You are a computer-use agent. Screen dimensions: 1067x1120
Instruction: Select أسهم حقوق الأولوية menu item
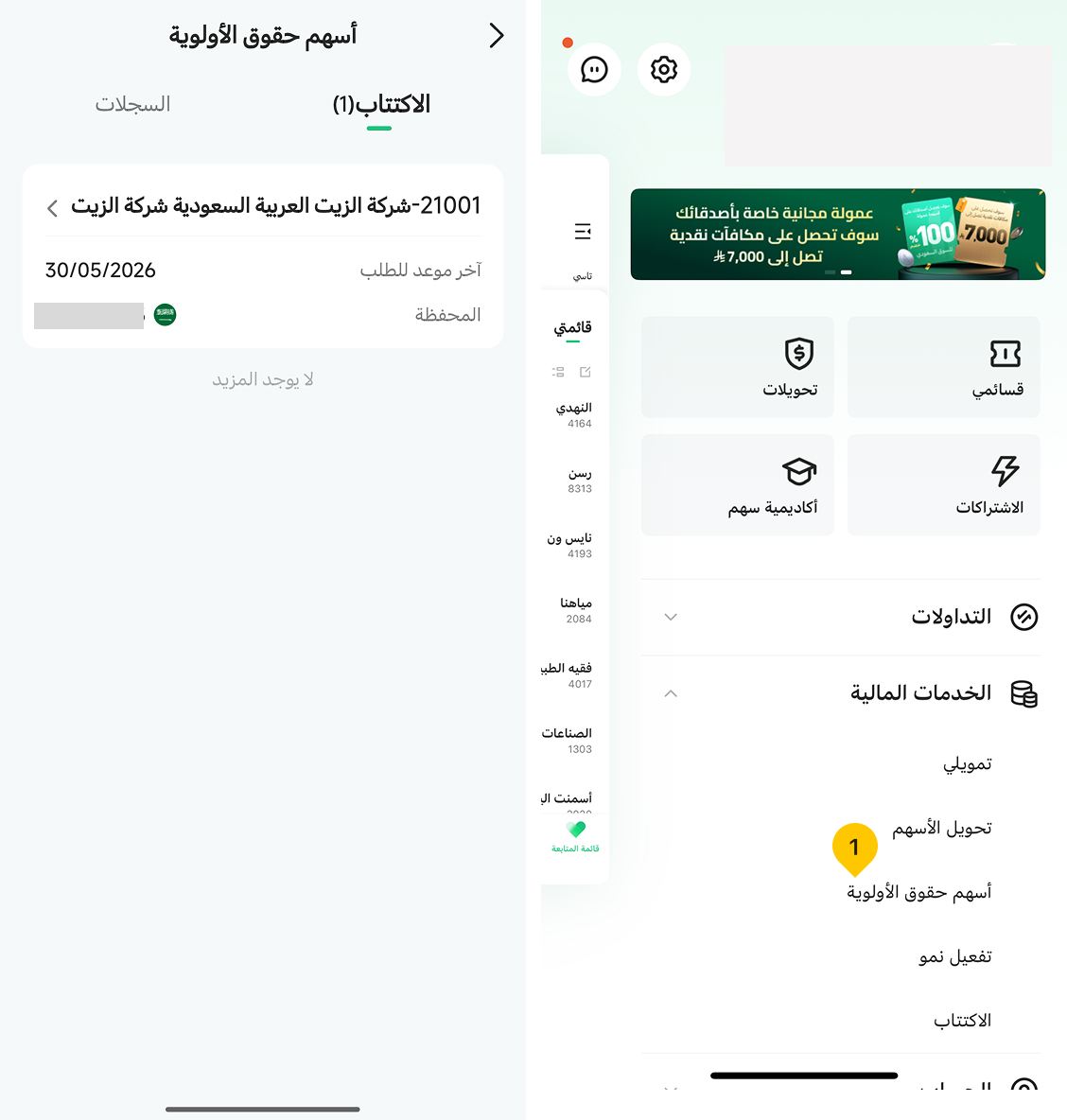[x=918, y=892]
